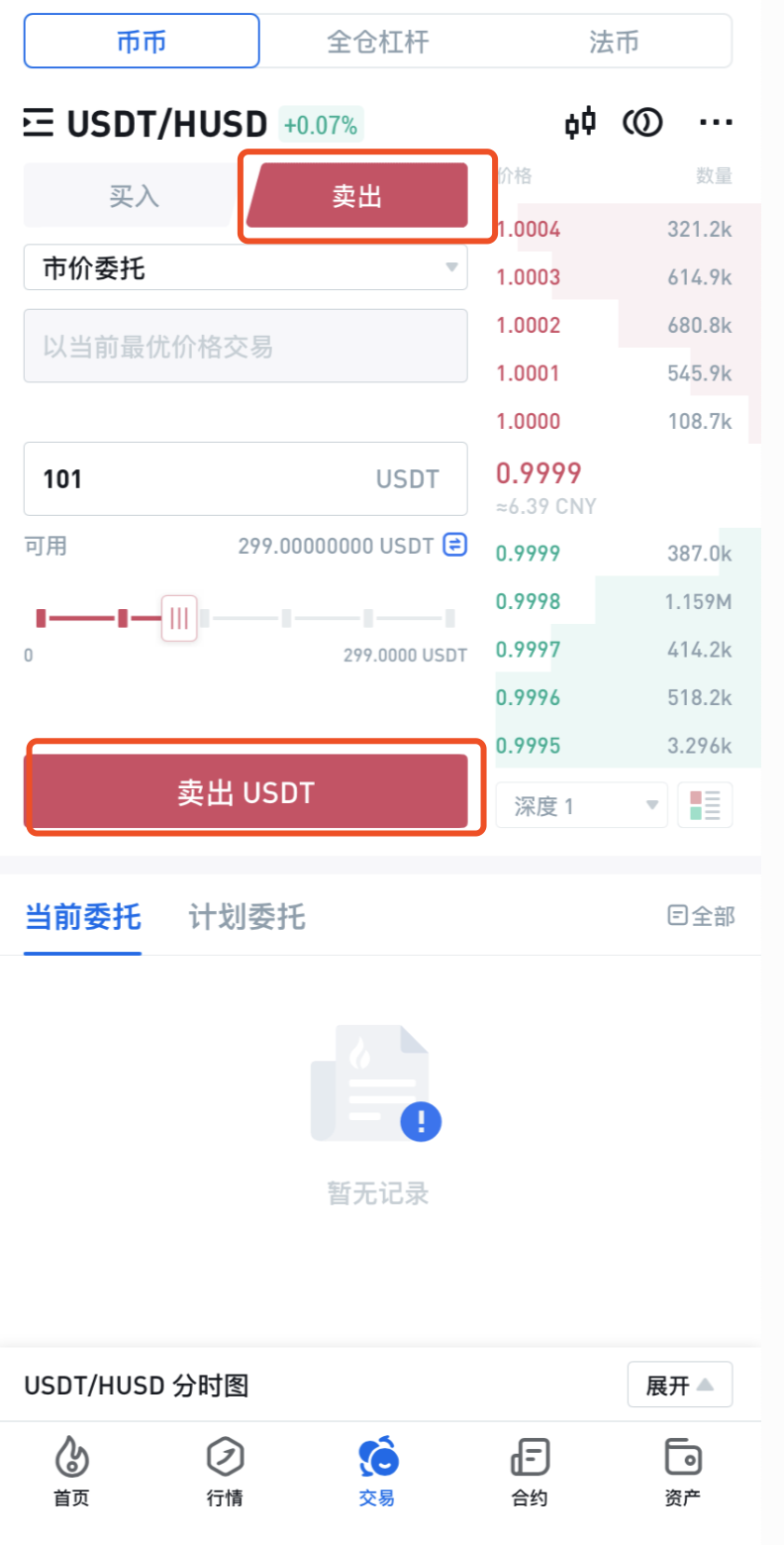Switch to the 法币 tab

pos(614,41)
